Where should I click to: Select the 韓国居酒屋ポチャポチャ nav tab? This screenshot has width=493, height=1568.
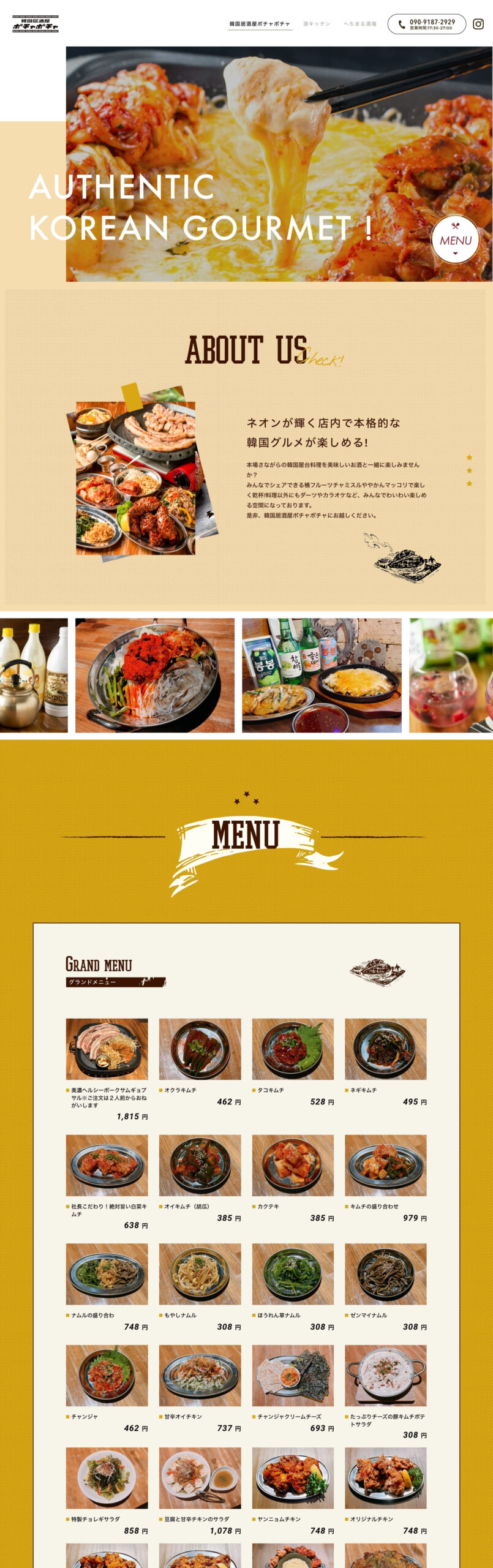click(260, 24)
